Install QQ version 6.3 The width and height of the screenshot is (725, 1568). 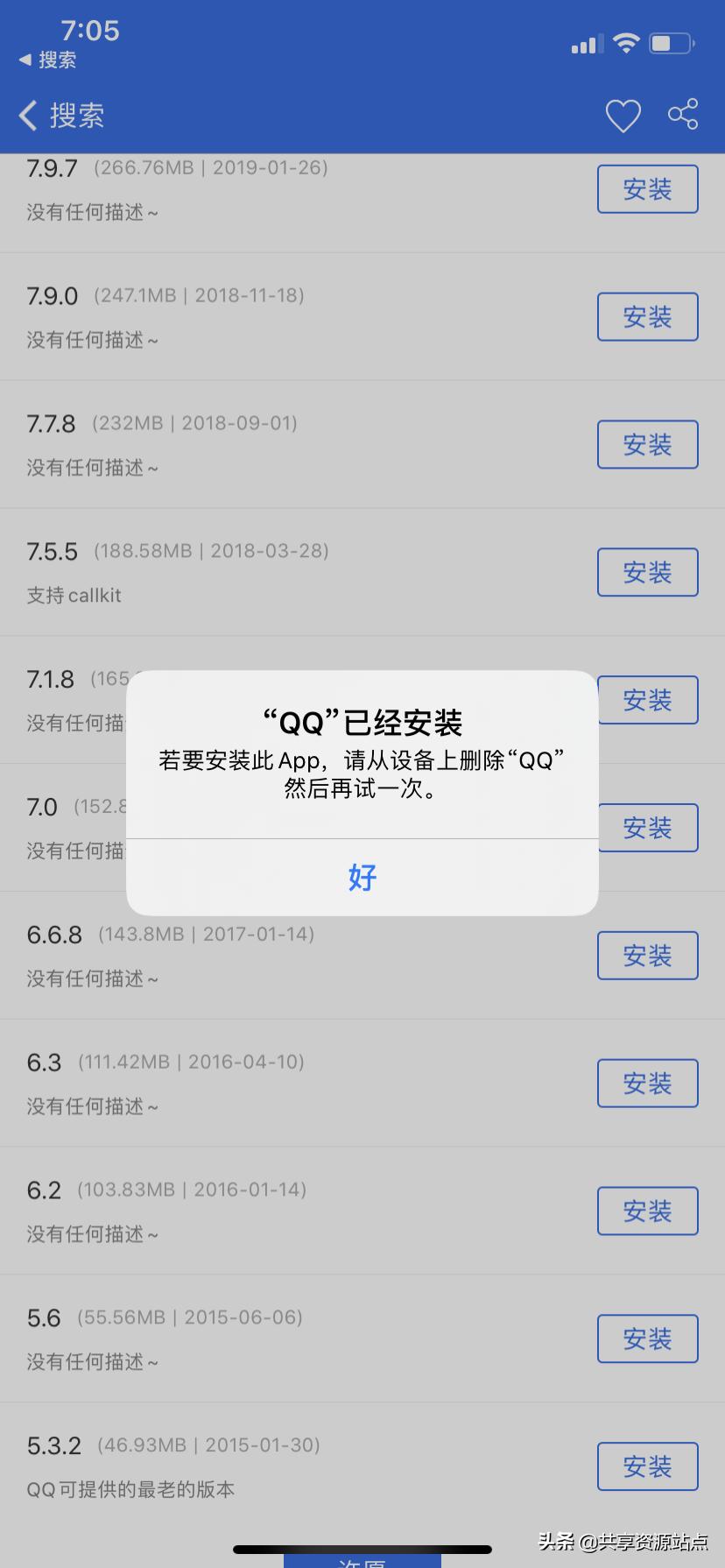tap(647, 1084)
